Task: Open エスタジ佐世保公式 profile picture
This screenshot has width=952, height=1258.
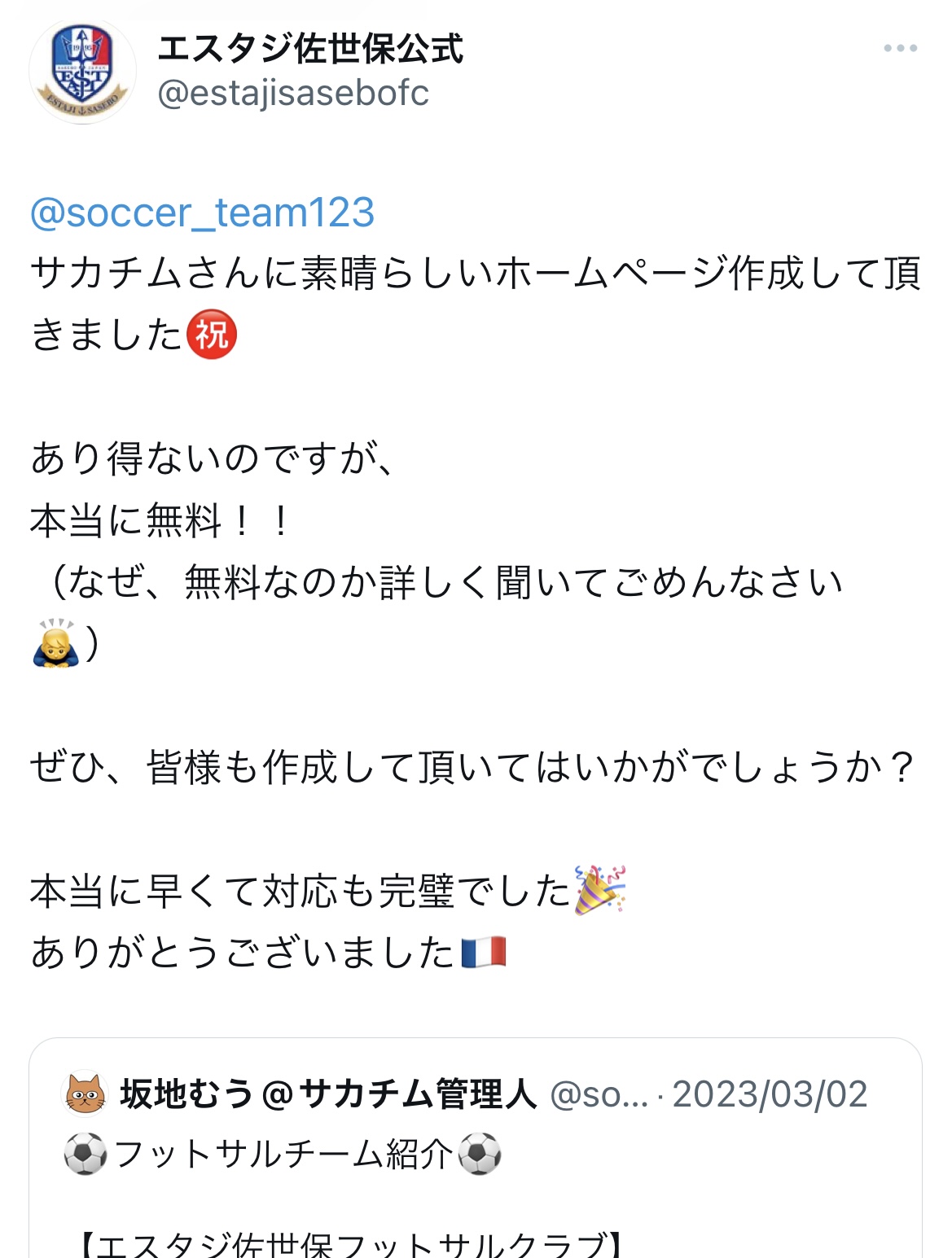Action: click(82, 72)
